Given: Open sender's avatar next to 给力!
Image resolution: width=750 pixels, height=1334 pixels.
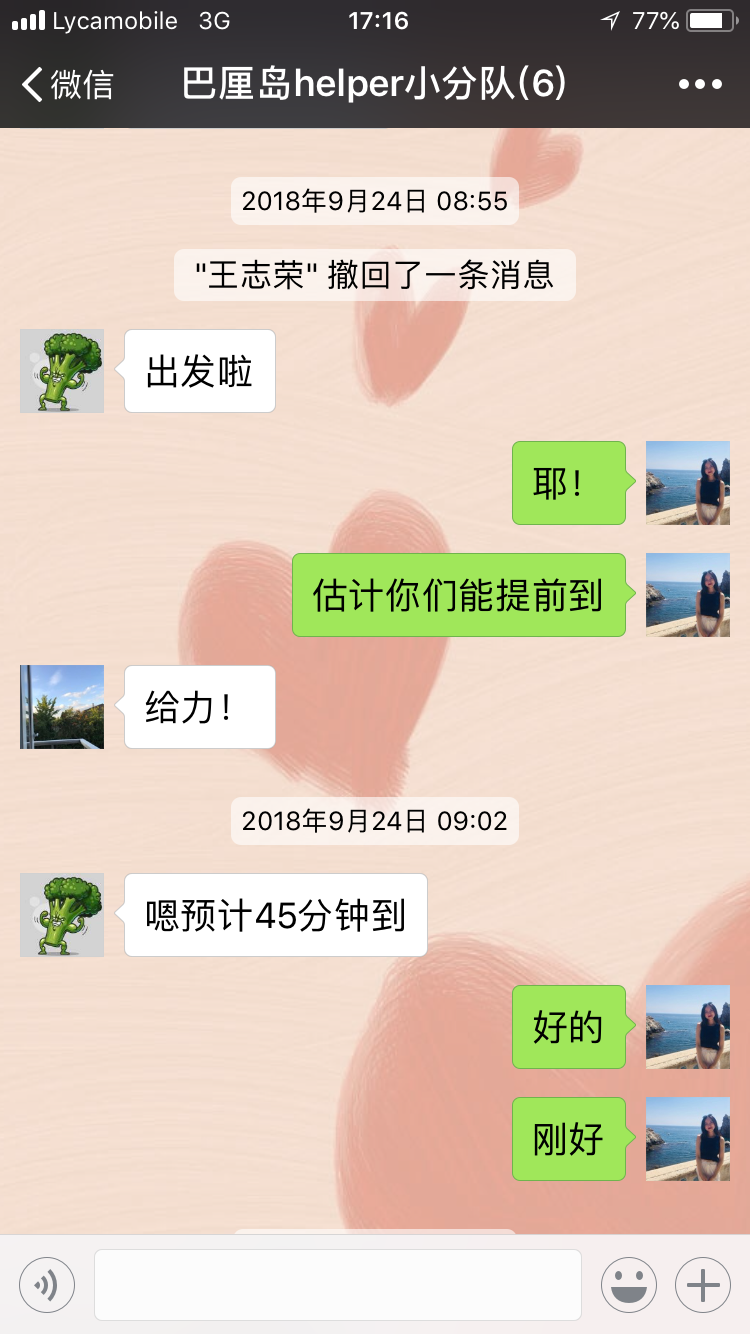Looking at the screenshot, I should pos(62,707).
